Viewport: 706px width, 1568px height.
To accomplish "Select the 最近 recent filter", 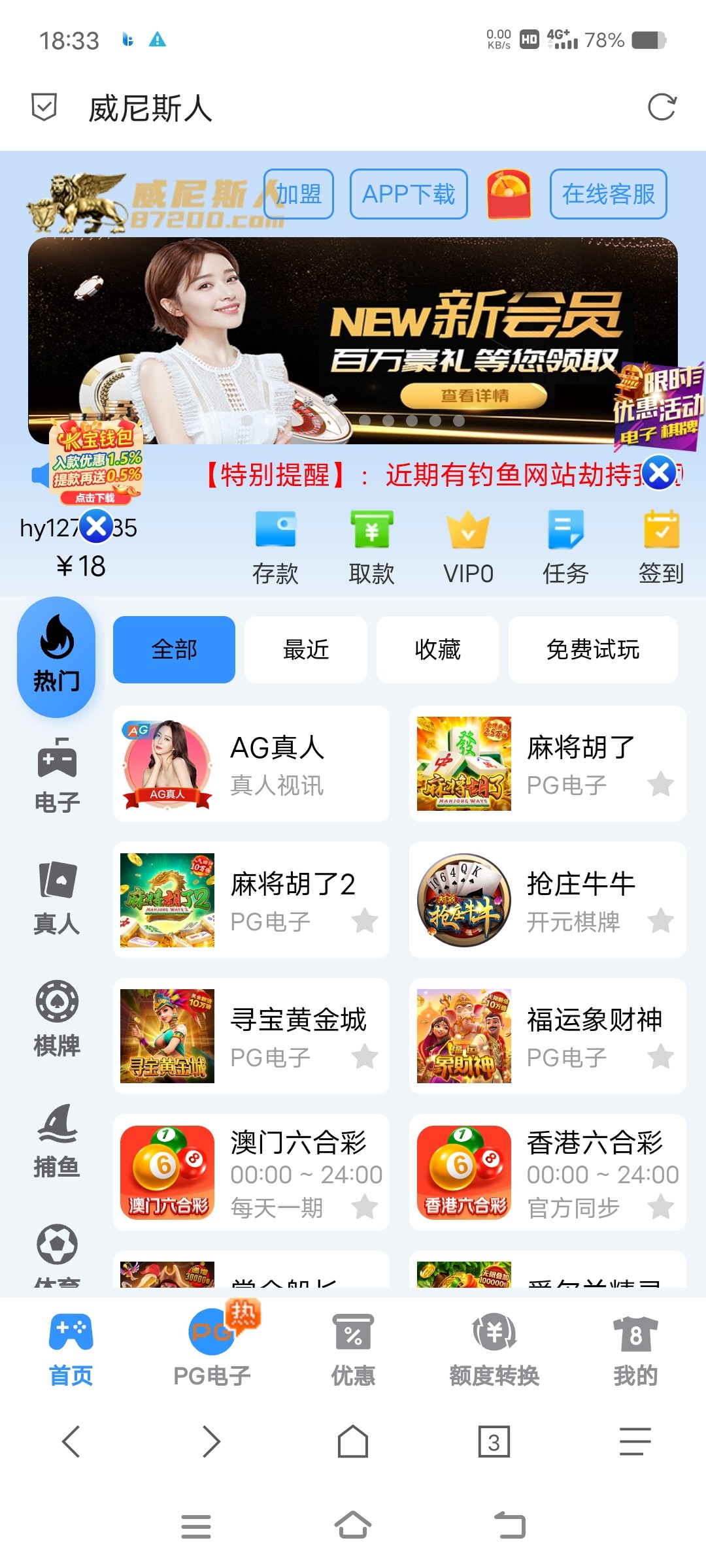I will point(306,649).
